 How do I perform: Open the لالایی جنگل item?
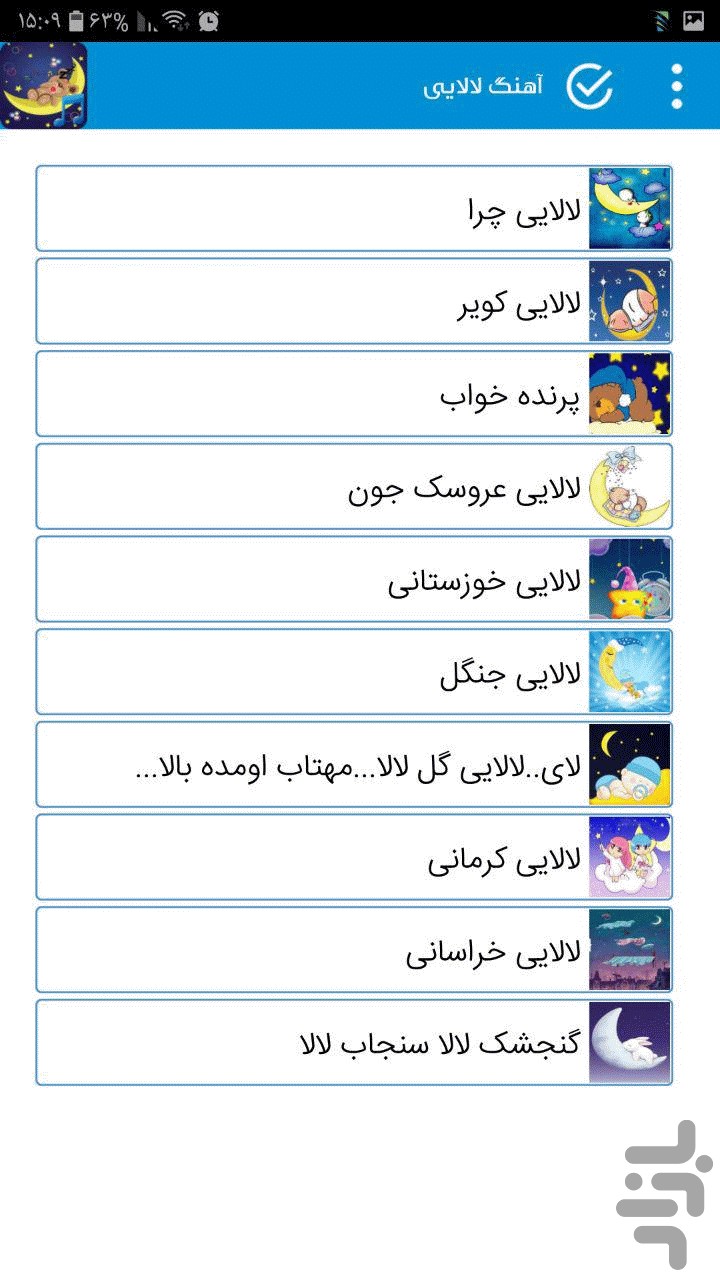354,671
